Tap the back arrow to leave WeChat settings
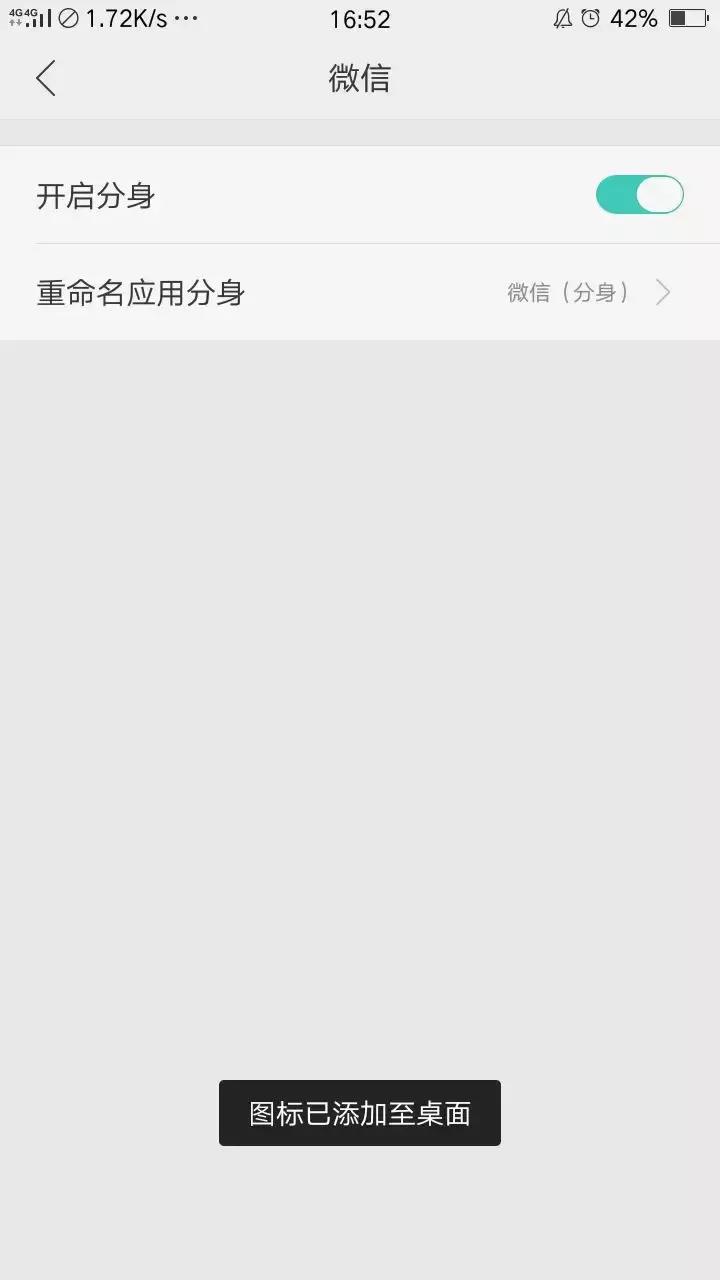 tap(45, 78)
